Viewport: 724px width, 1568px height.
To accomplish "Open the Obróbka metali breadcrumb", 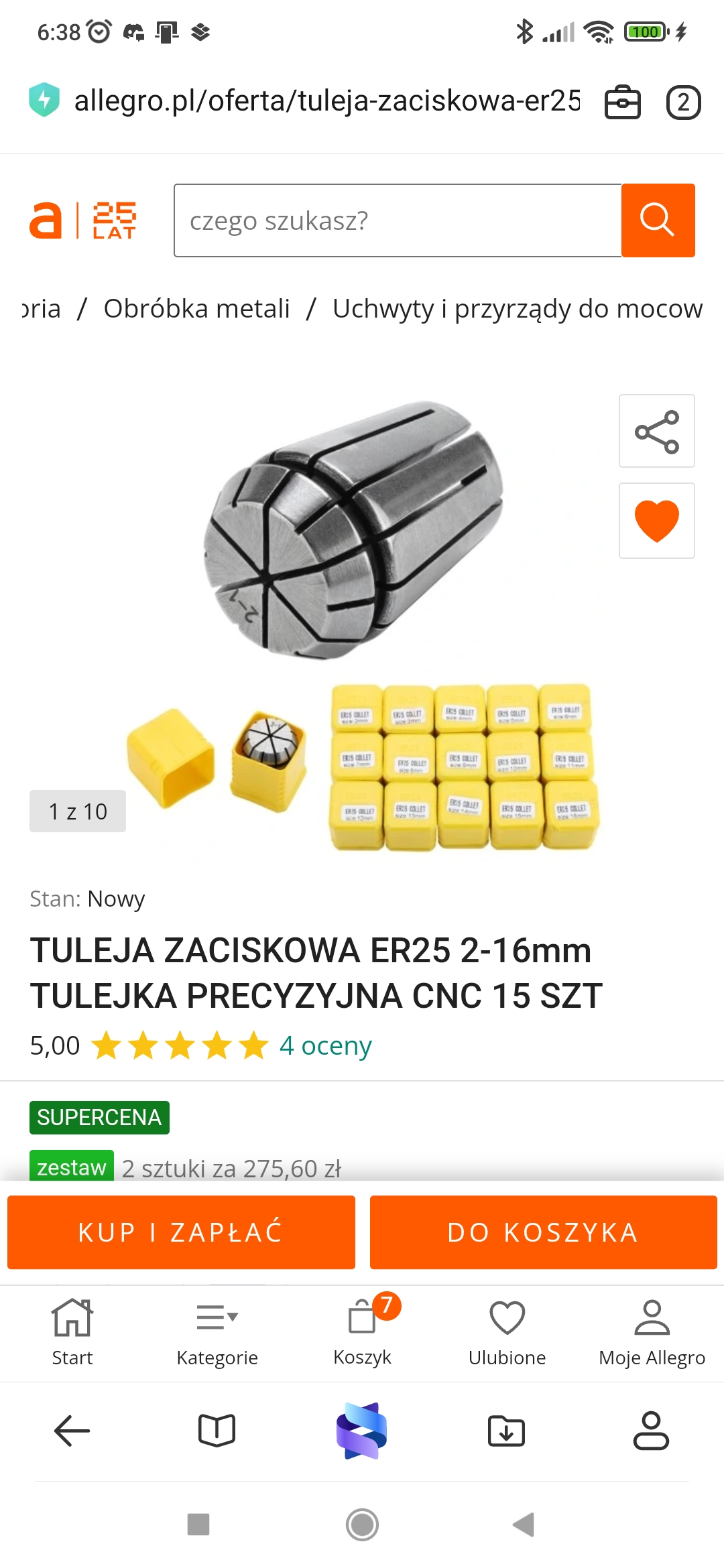I will point(196,309).
